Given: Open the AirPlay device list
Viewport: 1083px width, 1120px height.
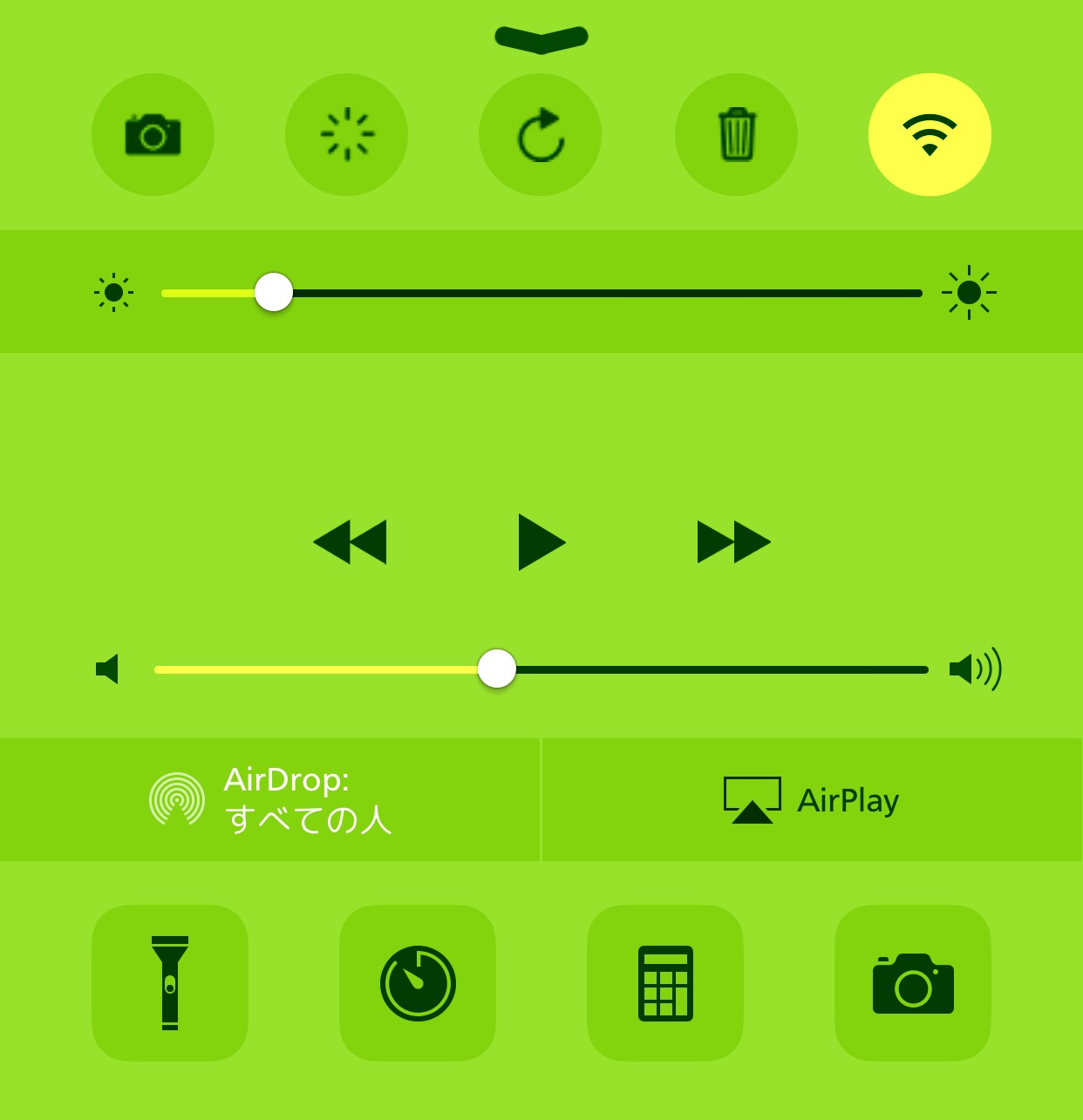Looking at the screenshot, I should pyautogui.click(x=812, y=799).
